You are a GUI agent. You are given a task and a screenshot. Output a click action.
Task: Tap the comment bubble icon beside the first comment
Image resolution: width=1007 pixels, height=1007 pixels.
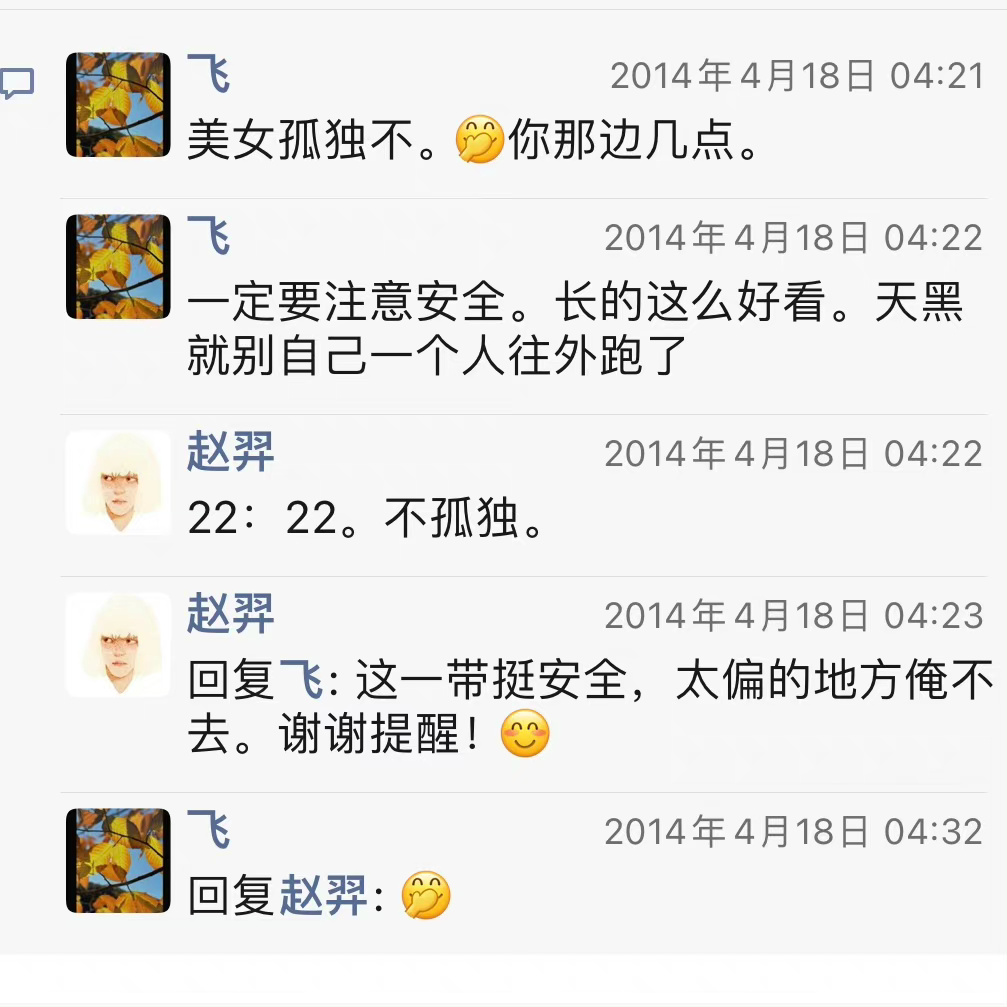point(17,84)
